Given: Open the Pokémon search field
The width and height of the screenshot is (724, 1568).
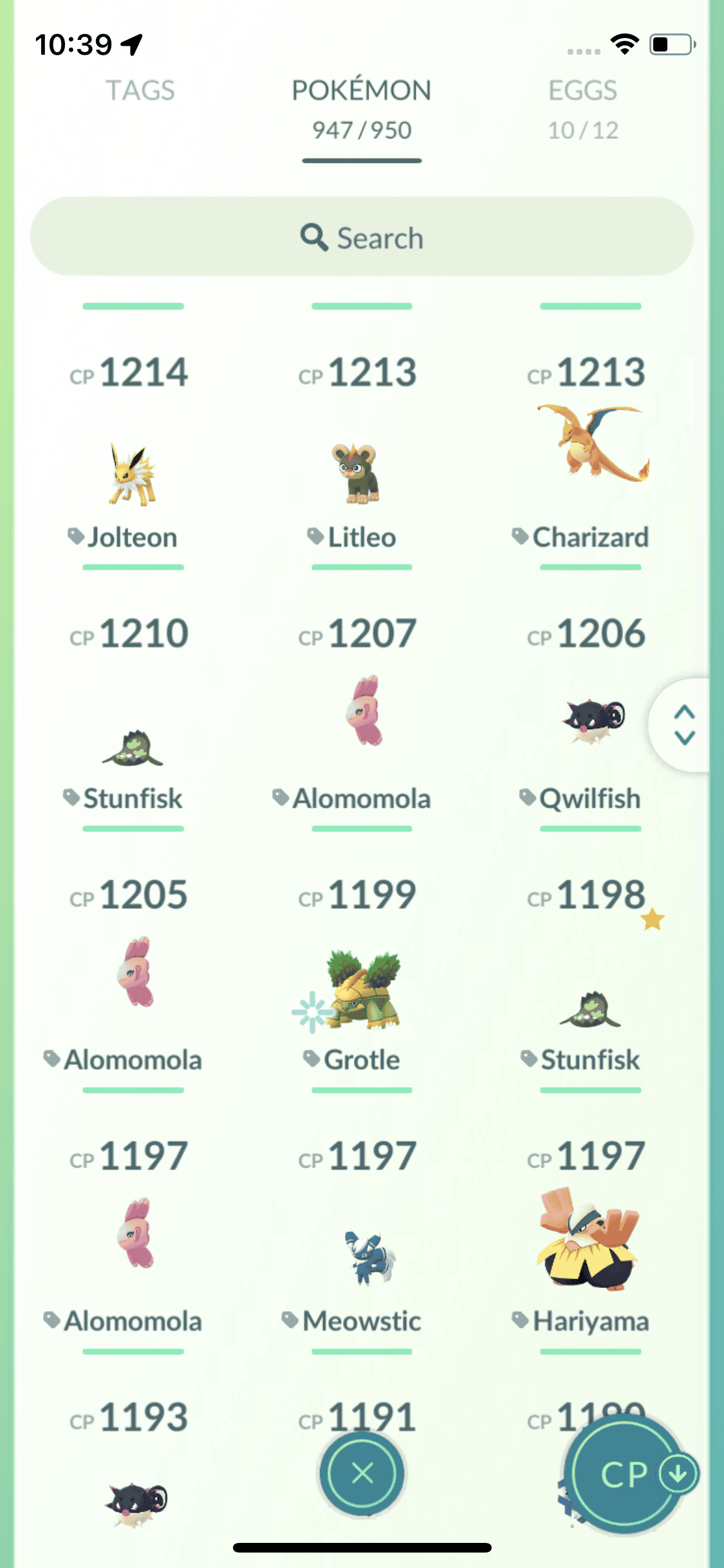Looking at the screenshot, I should click(x=362, y=238).
